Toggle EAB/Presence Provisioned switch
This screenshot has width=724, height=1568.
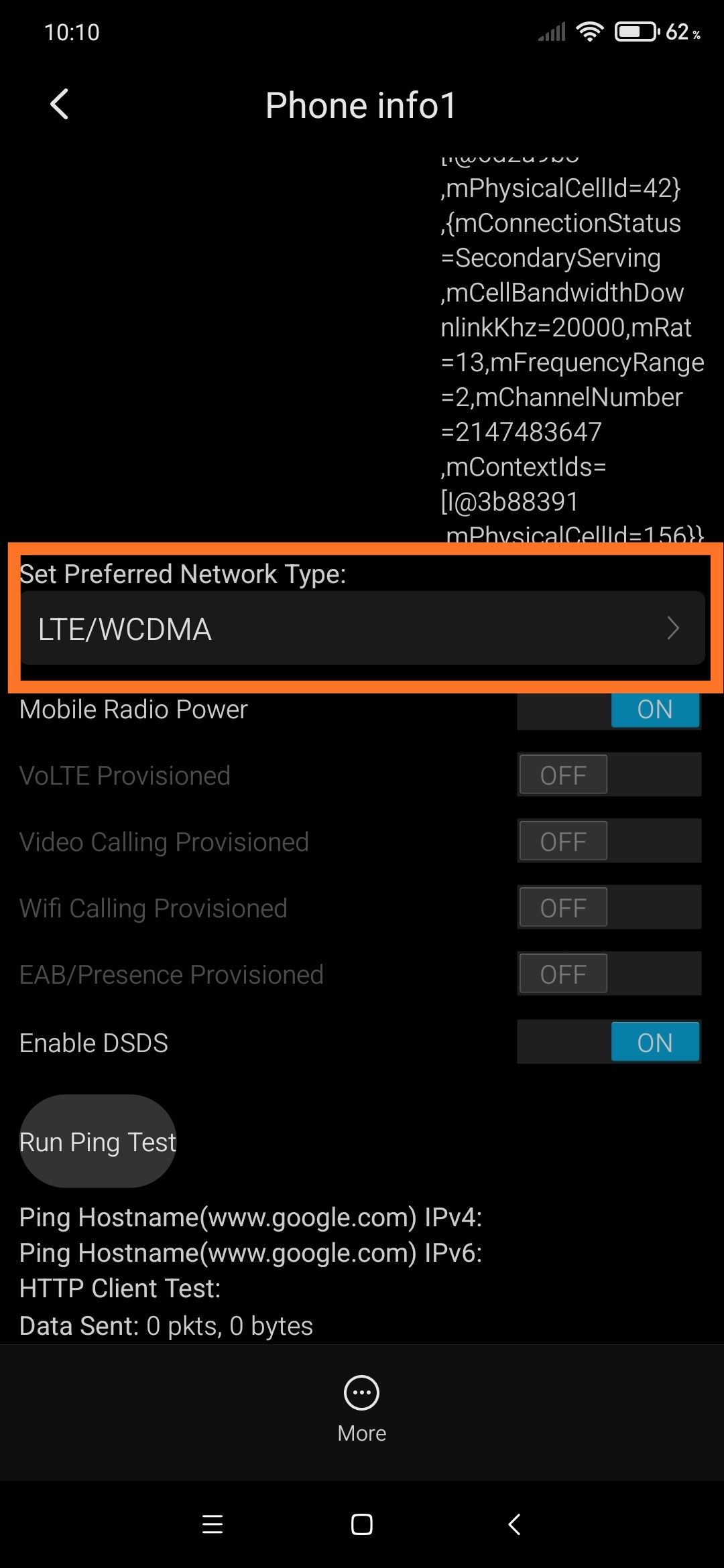(609, 974)
